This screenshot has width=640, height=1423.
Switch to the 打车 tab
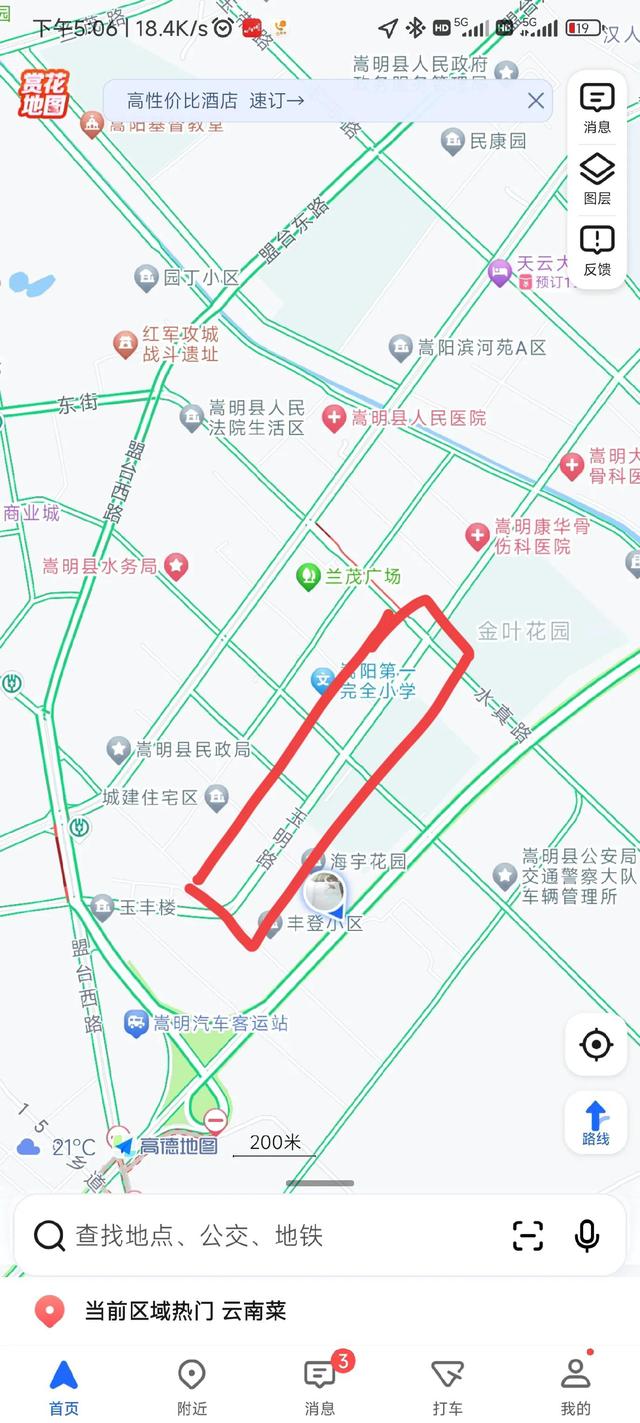click(447, 1387)
